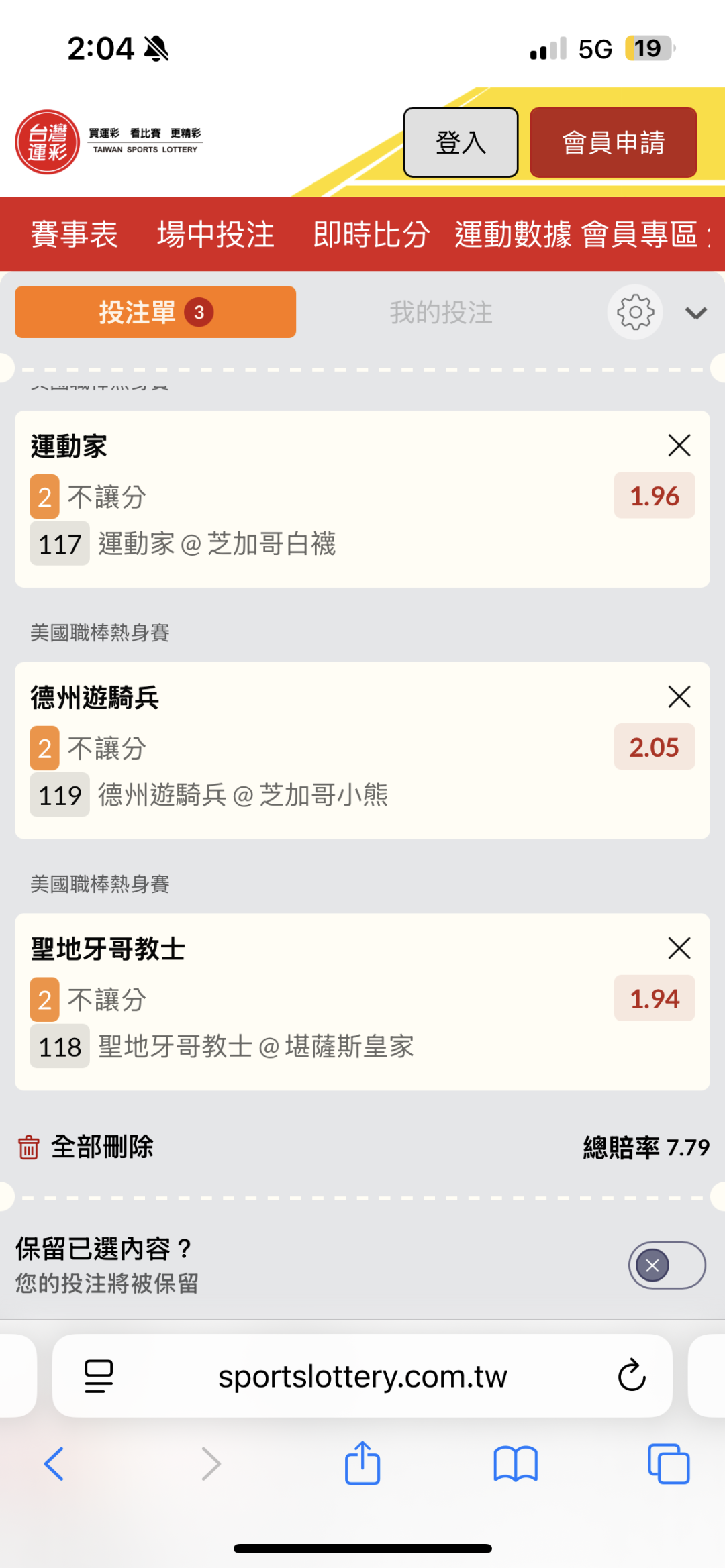Viewport: 725px width, 1568px height.
Task: View 運動數據 sports data
Action: pos(513,235)
